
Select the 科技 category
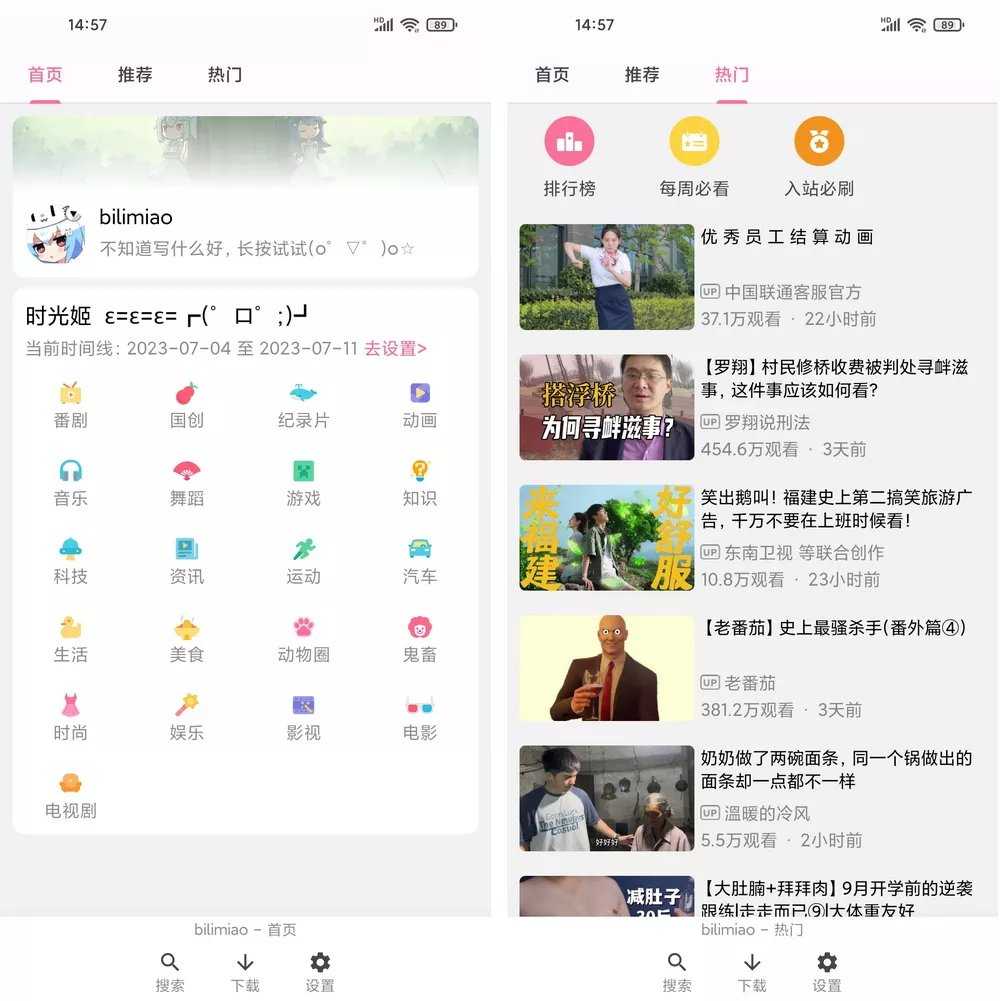pyautogui.click(x=70, y=561)
